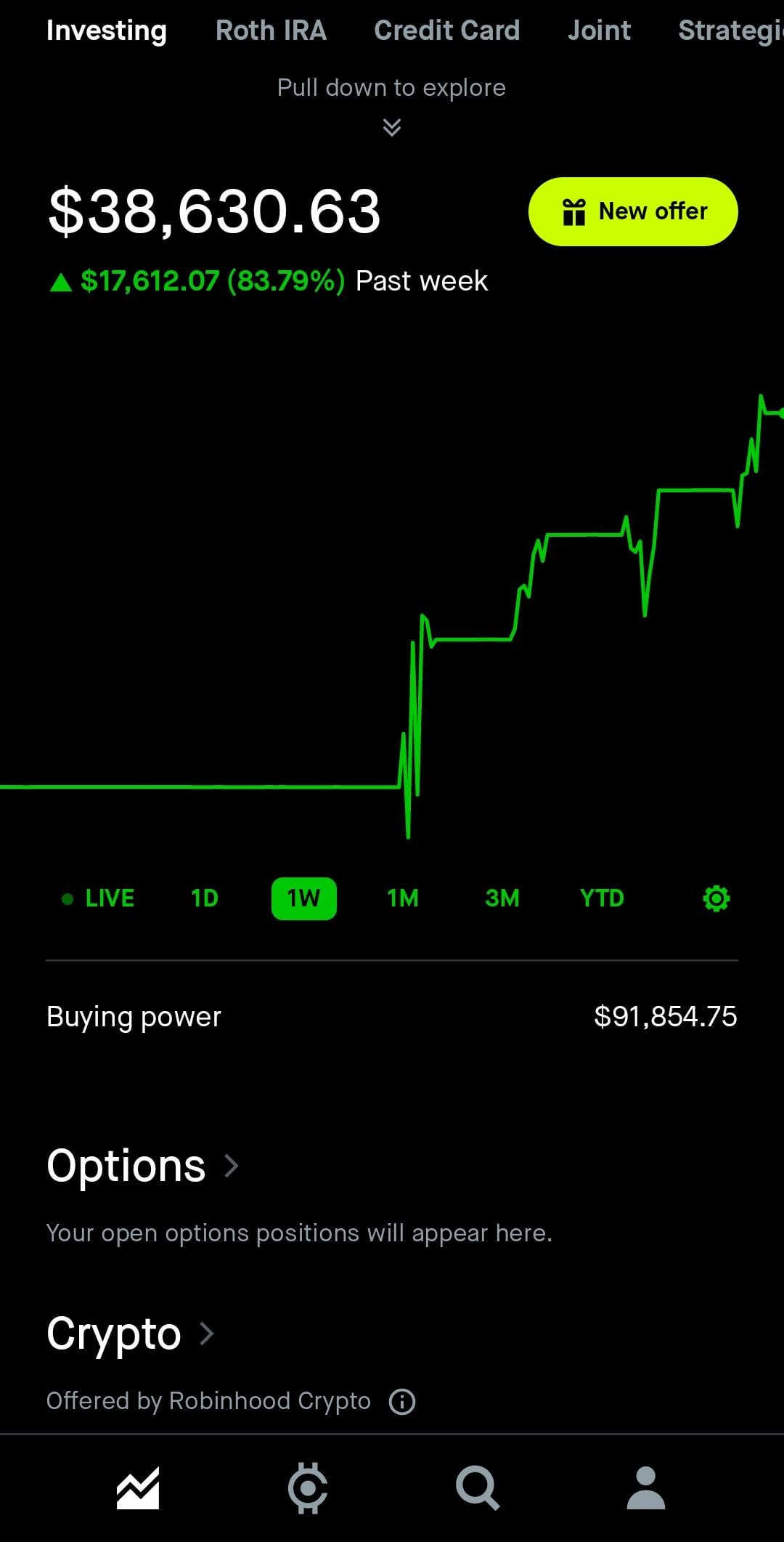Open Buying power details
This screenshot has height=1542, width=784.
[x=392, y=1016]
